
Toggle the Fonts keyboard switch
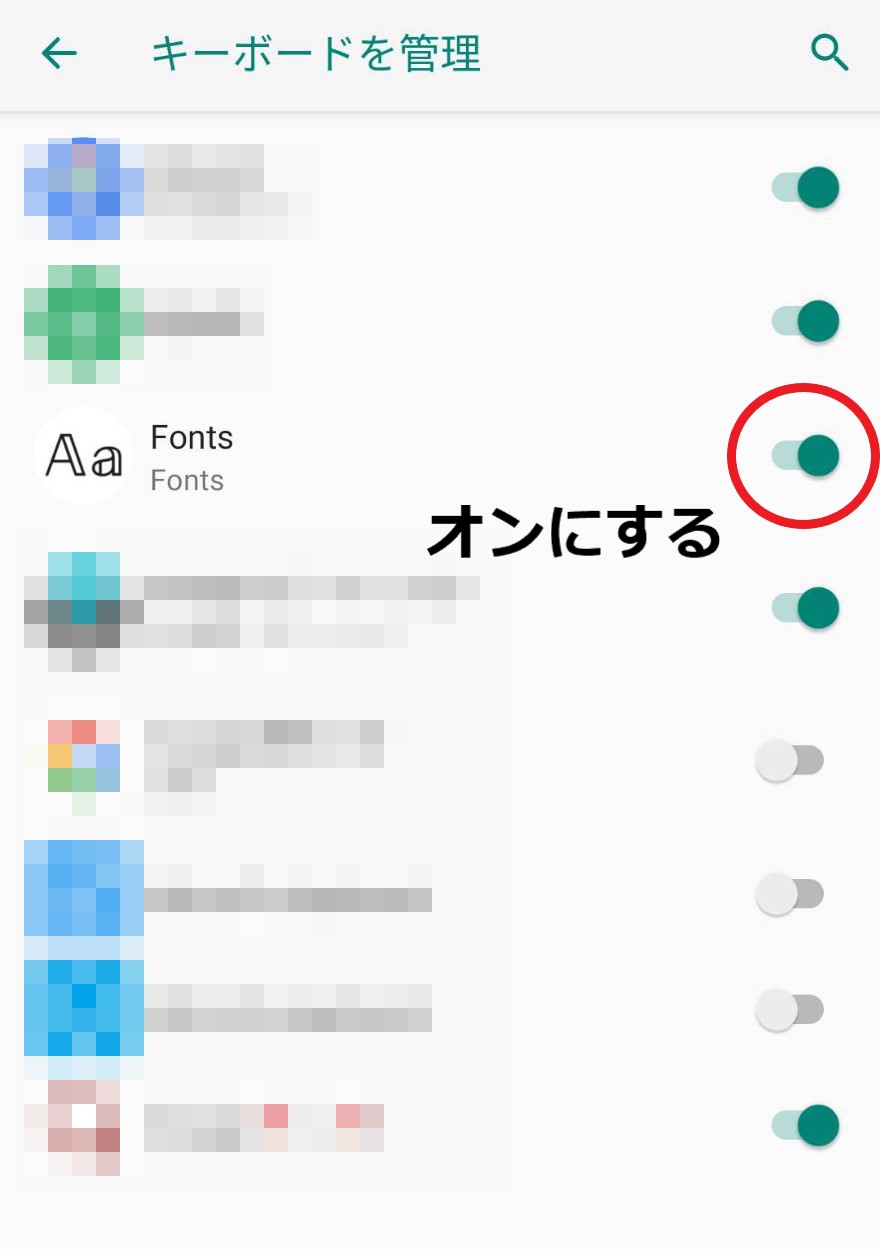coord(806,456)
